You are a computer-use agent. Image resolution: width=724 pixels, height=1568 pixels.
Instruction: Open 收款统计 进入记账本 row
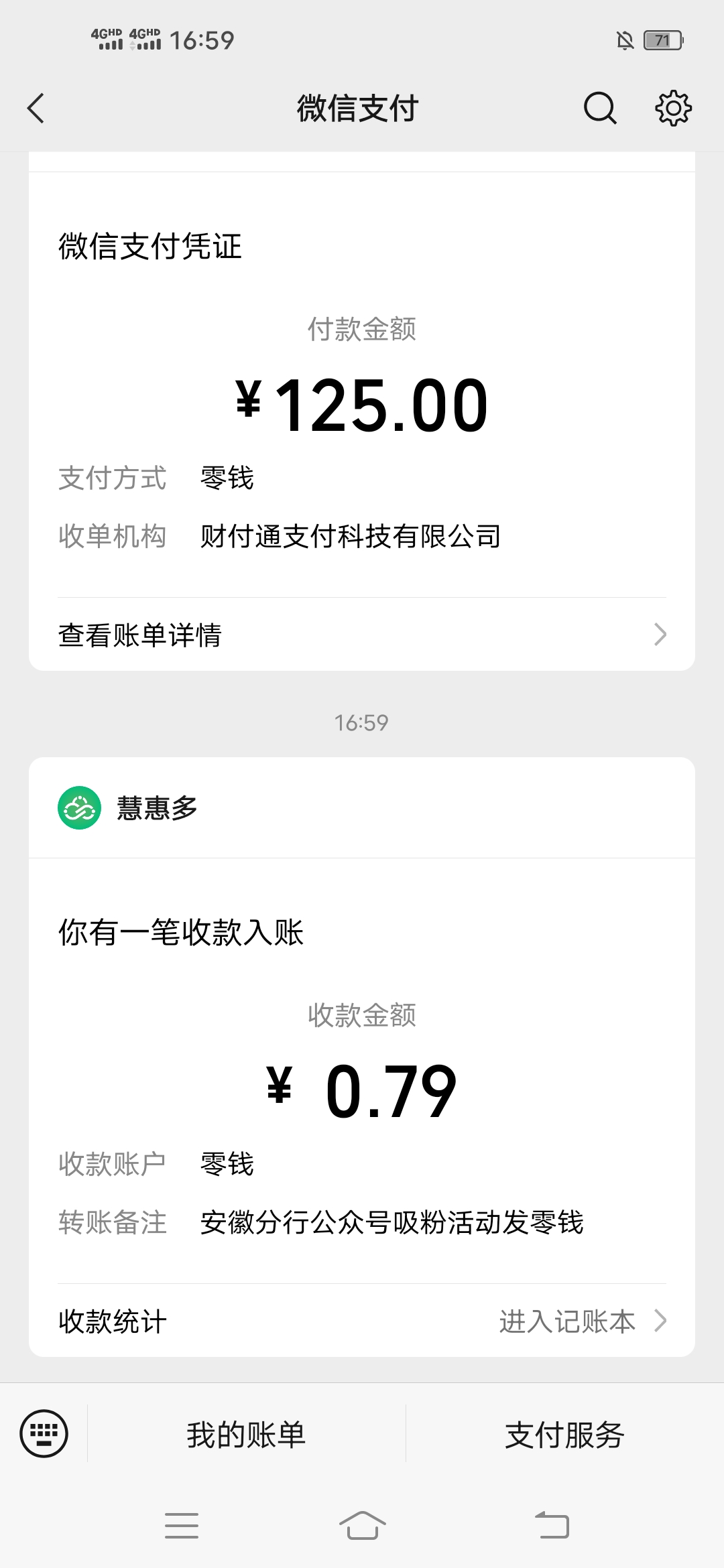coord(362,1321)
